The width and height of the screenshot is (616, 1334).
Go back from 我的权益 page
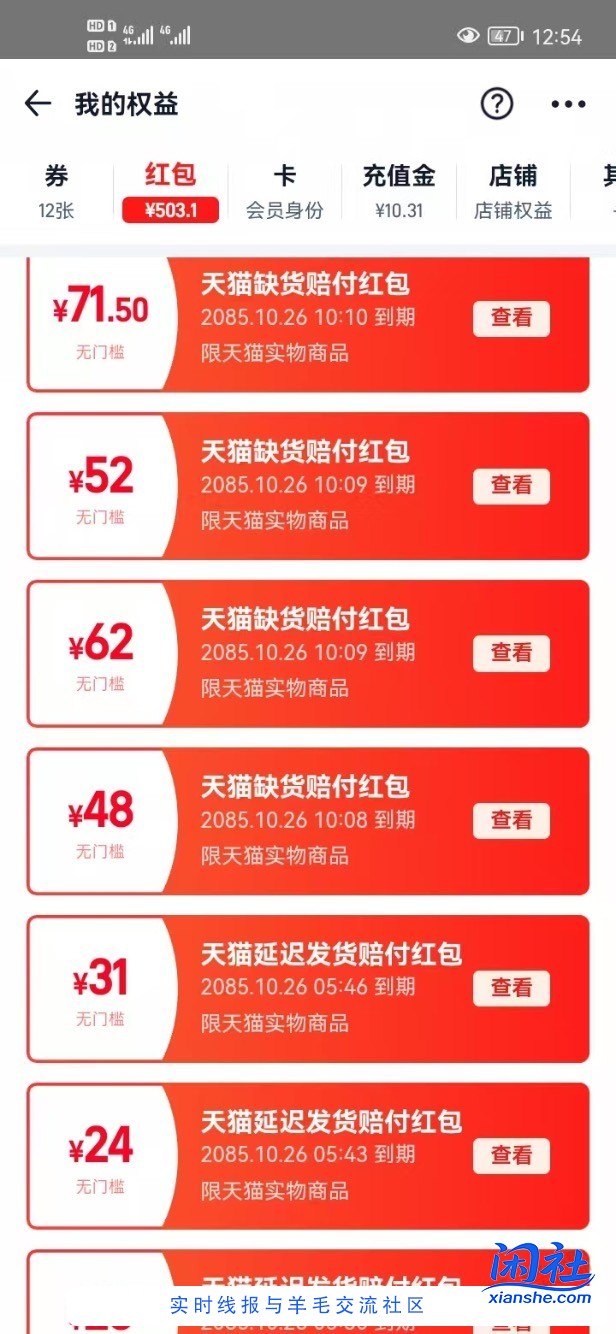click(38, 104)
